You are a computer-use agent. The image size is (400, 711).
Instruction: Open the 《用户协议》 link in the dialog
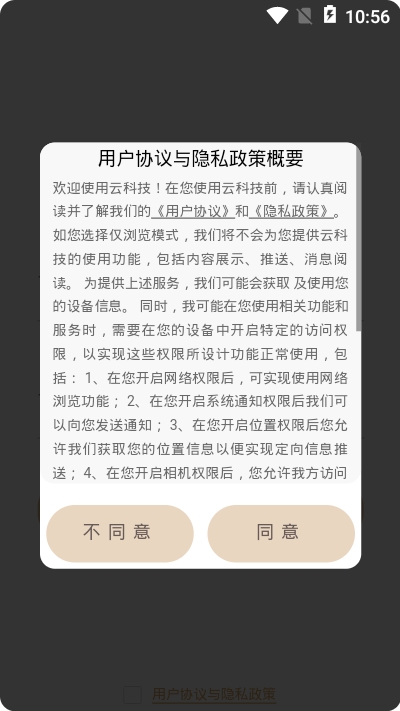193,211
